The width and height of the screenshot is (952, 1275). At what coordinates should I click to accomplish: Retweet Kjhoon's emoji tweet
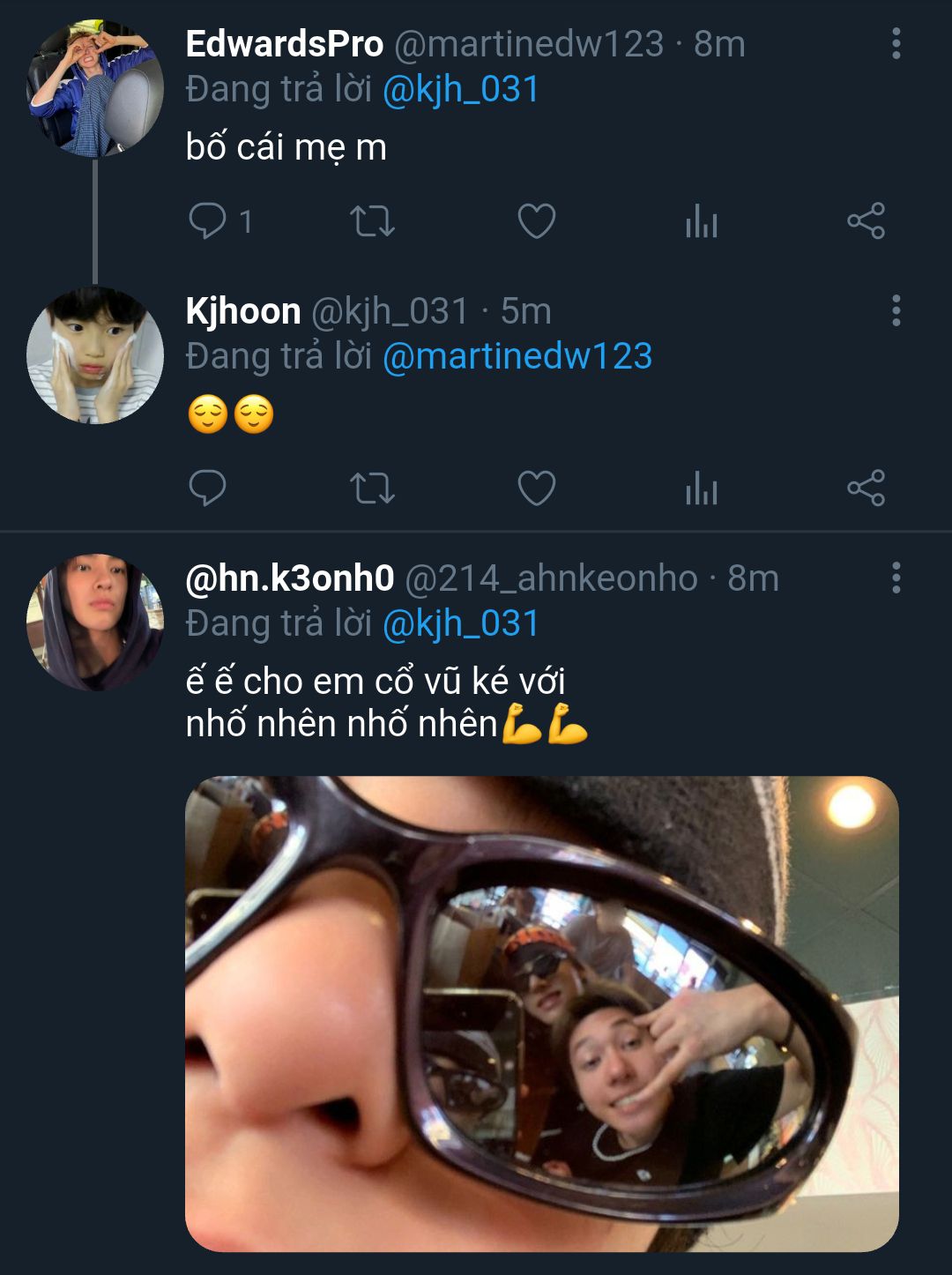[x=372, y=488]
